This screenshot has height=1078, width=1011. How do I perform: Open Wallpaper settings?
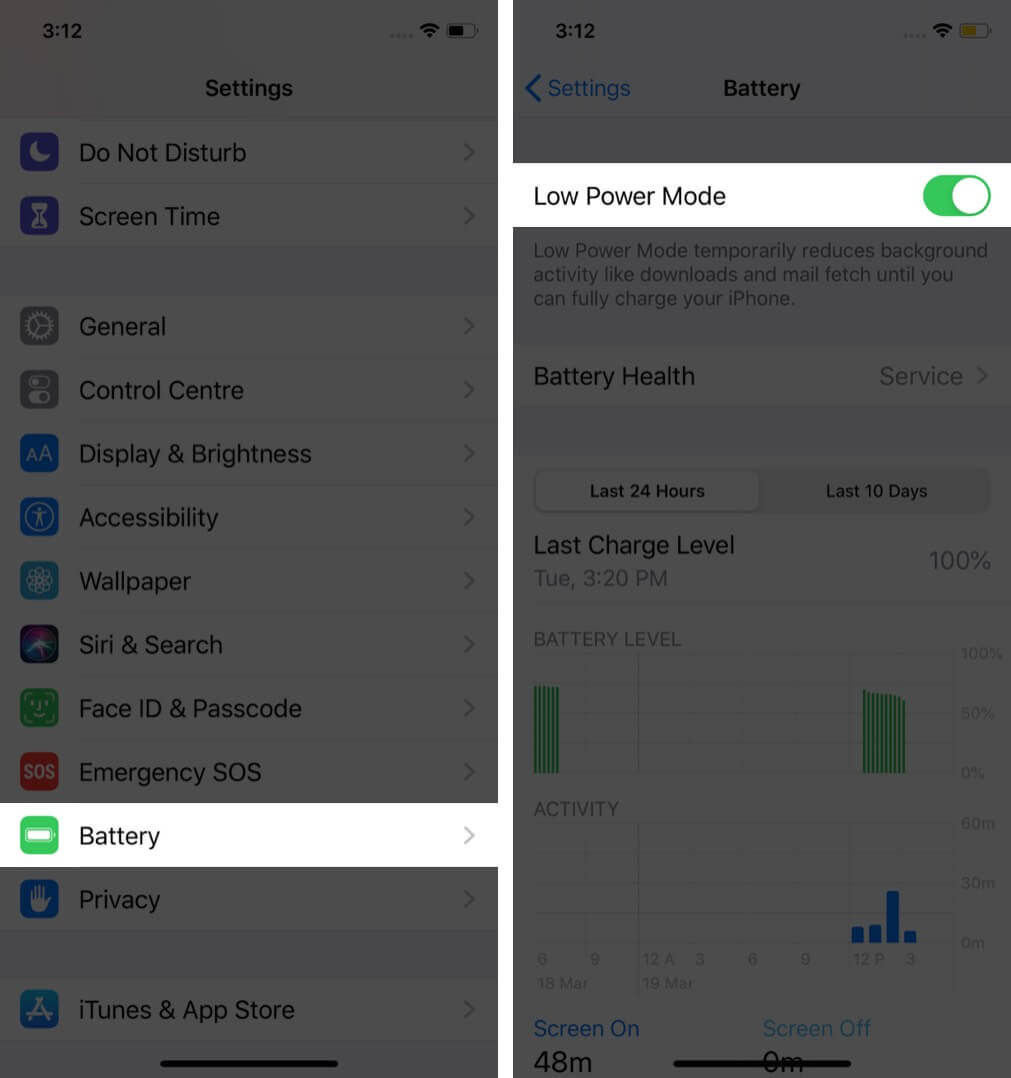click(x=248, y=581)
